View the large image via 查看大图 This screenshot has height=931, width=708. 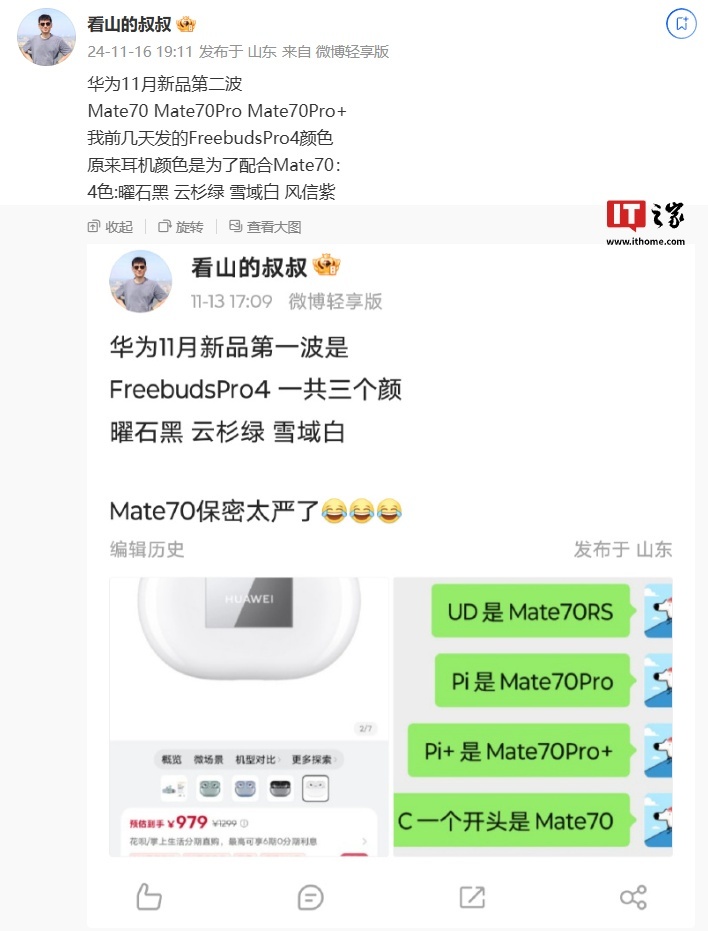265,227
